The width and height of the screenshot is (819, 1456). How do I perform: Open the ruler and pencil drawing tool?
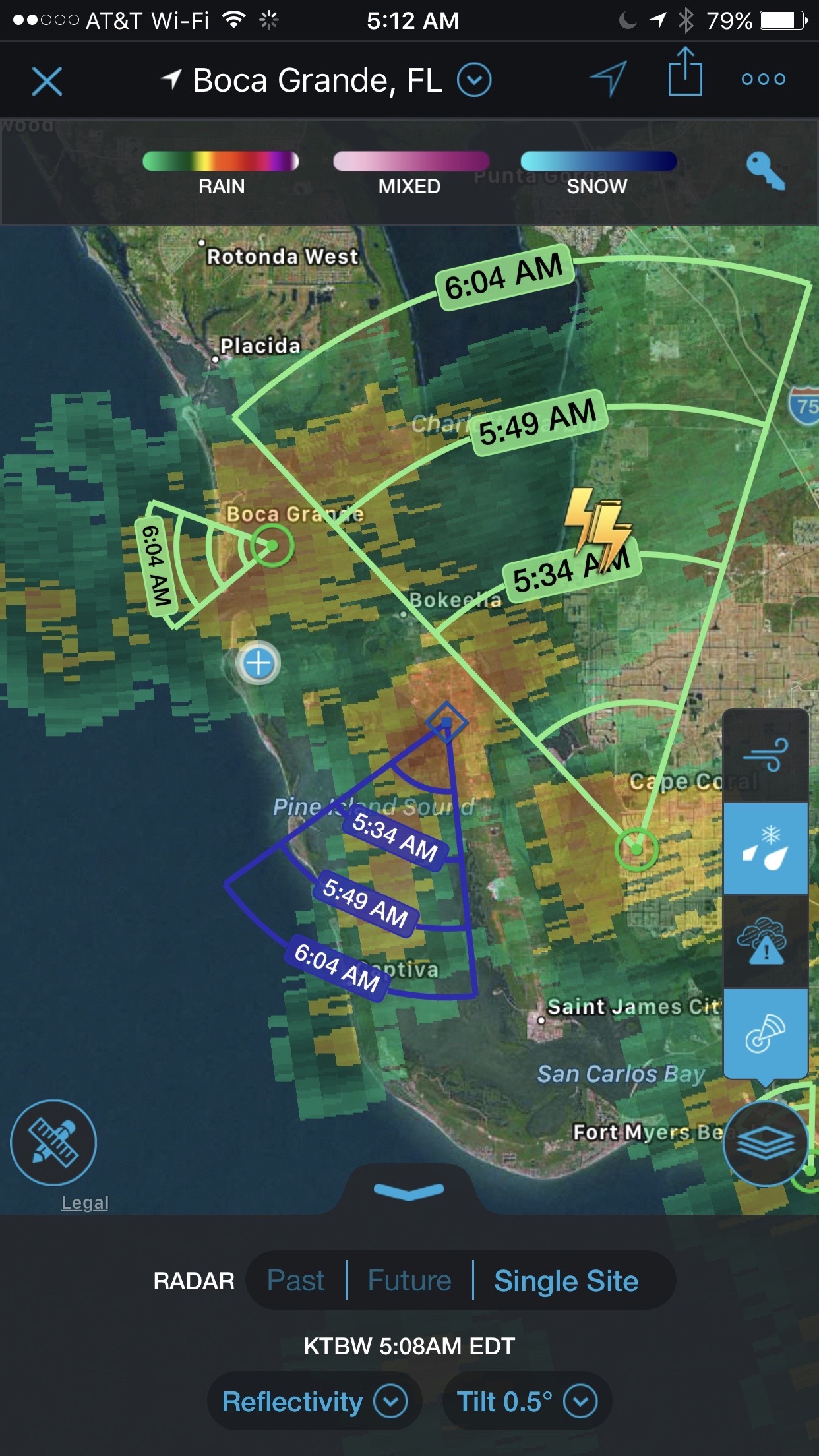coord(53,1143)
